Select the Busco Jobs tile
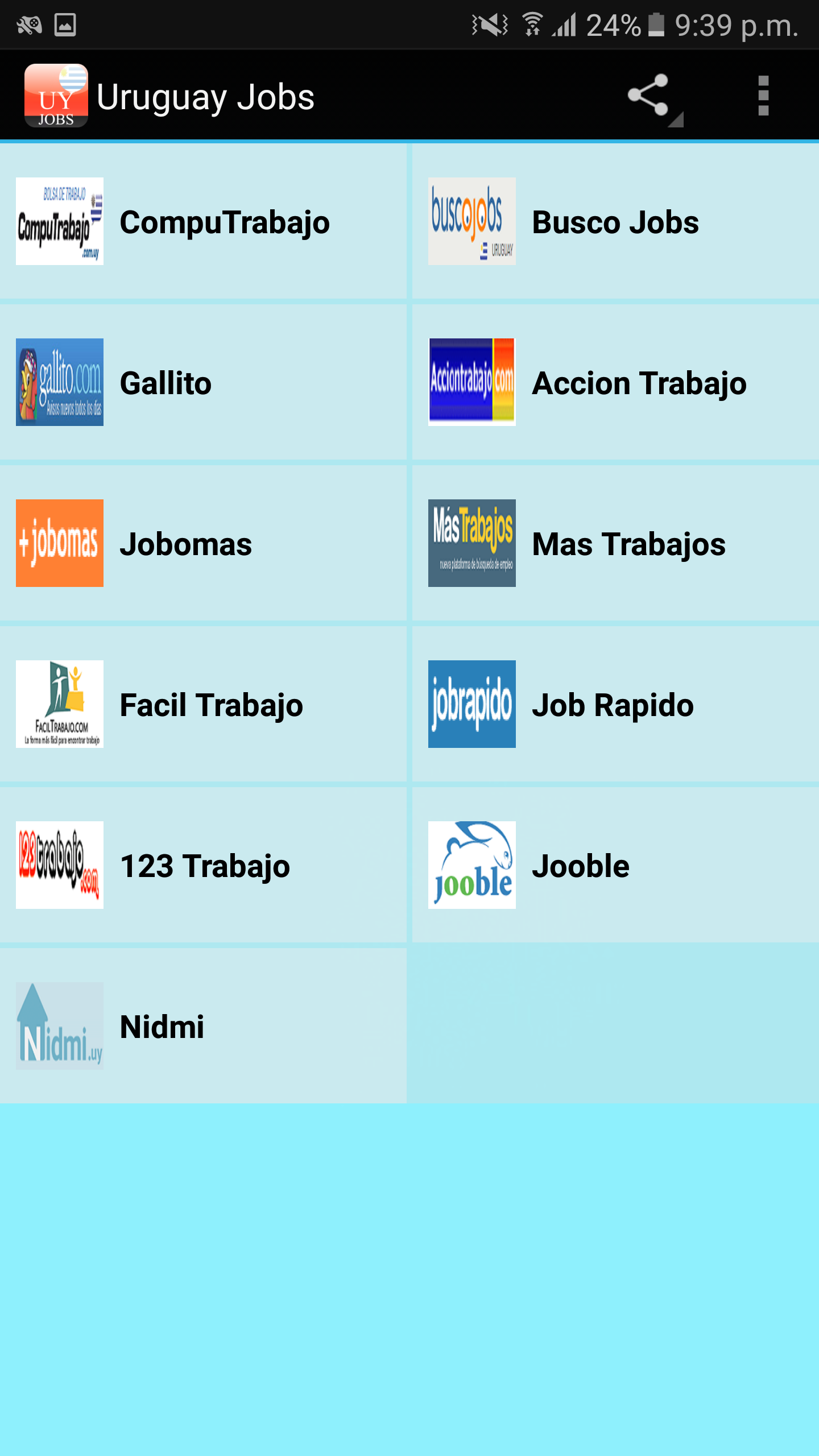Viewport: 819px width, 1456px height. (615, 221)
